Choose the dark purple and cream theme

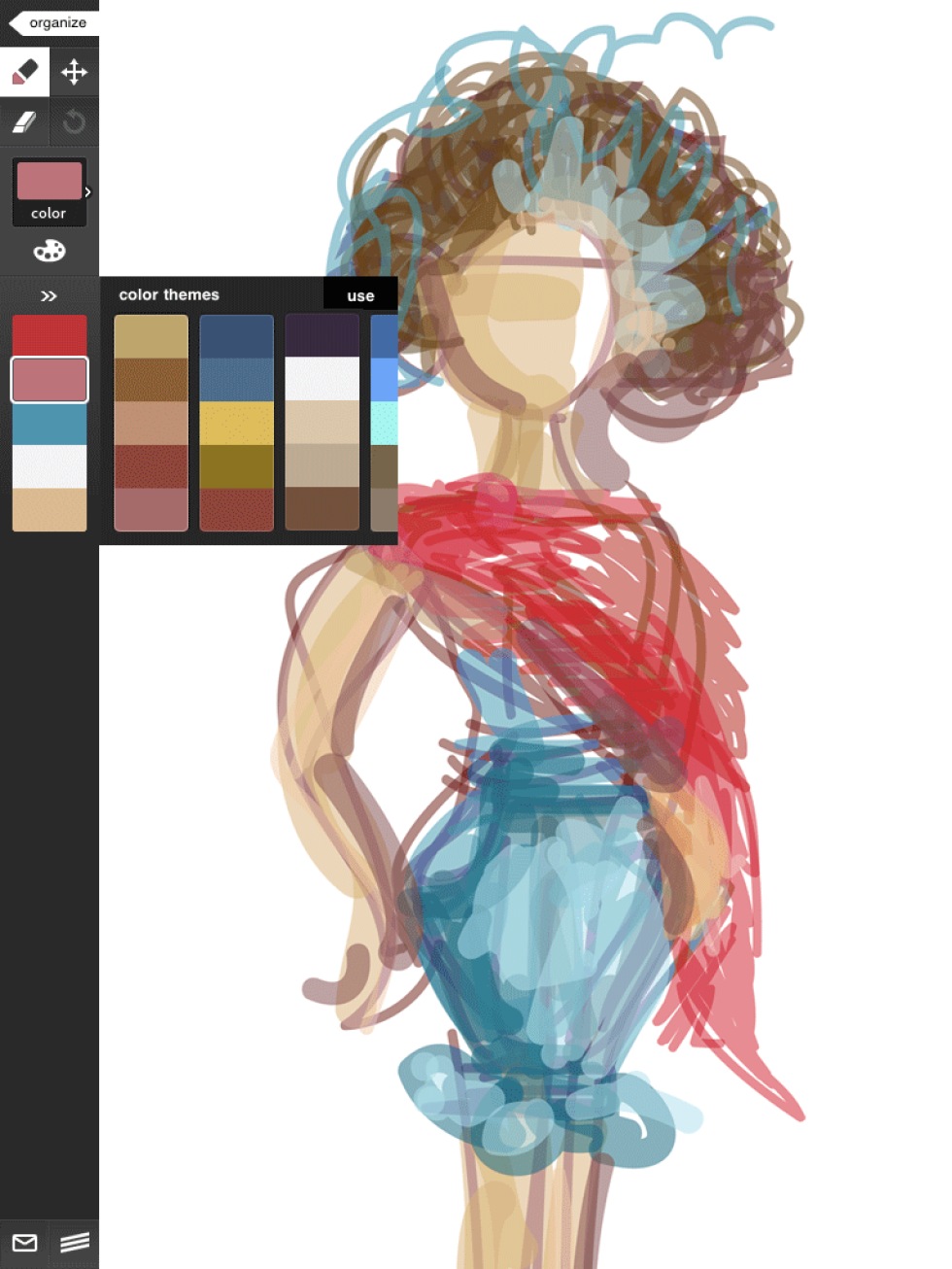point(322,423)
